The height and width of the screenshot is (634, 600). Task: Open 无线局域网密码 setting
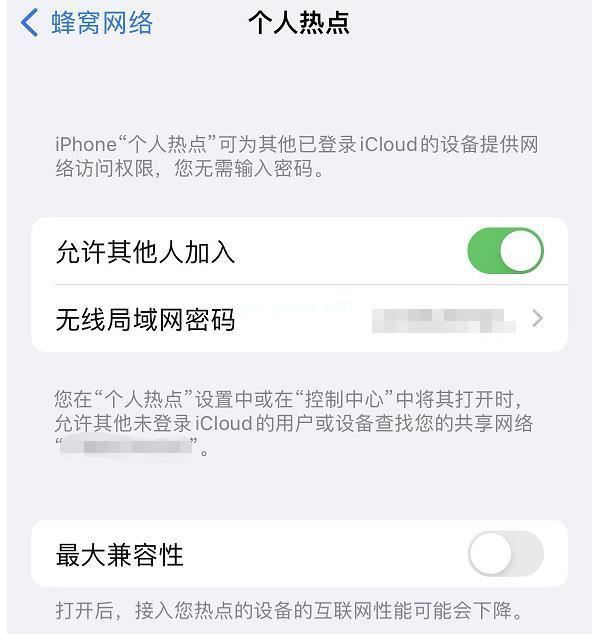pos(299,319)
